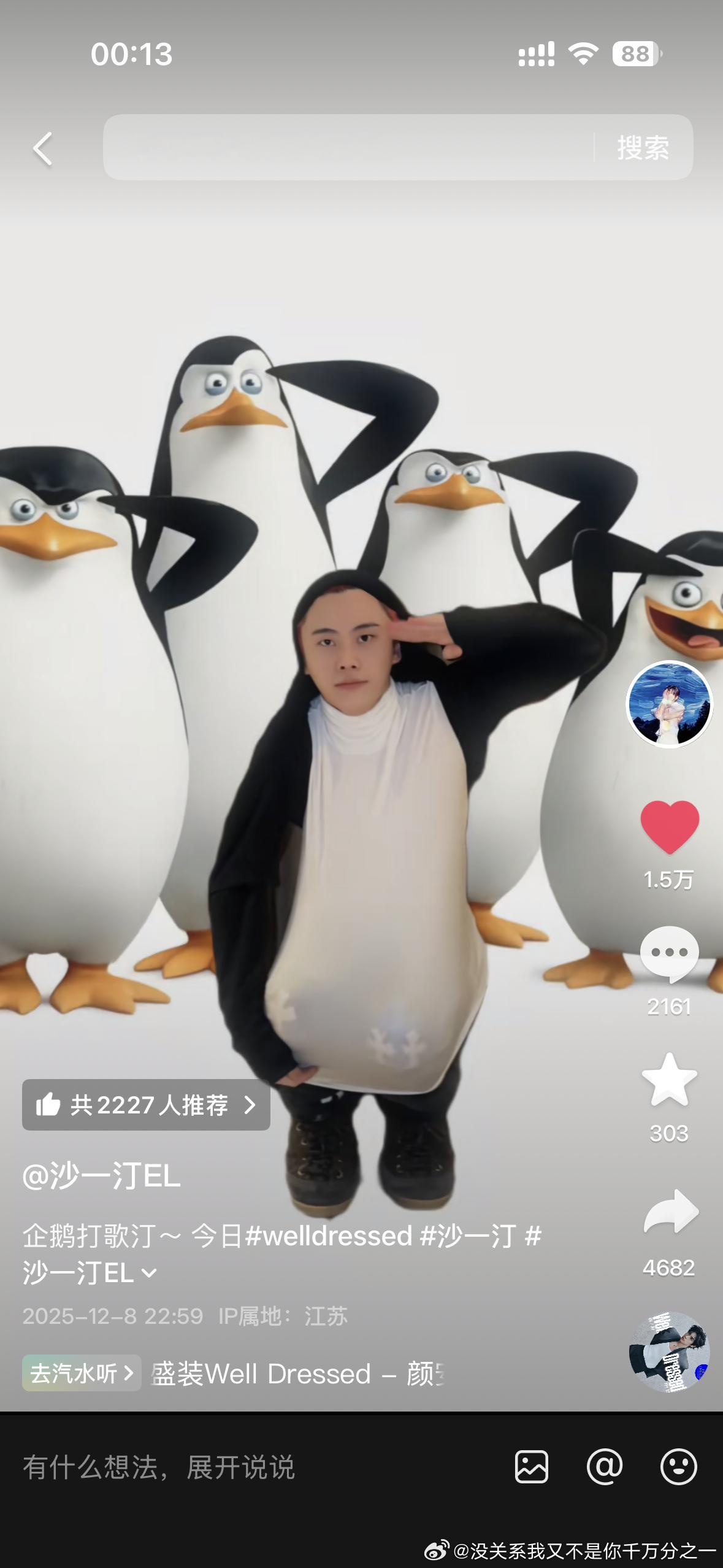Screen dimensions: 723x1568
Task: Share the video via the arrow icon
Action: [670, 1212]
